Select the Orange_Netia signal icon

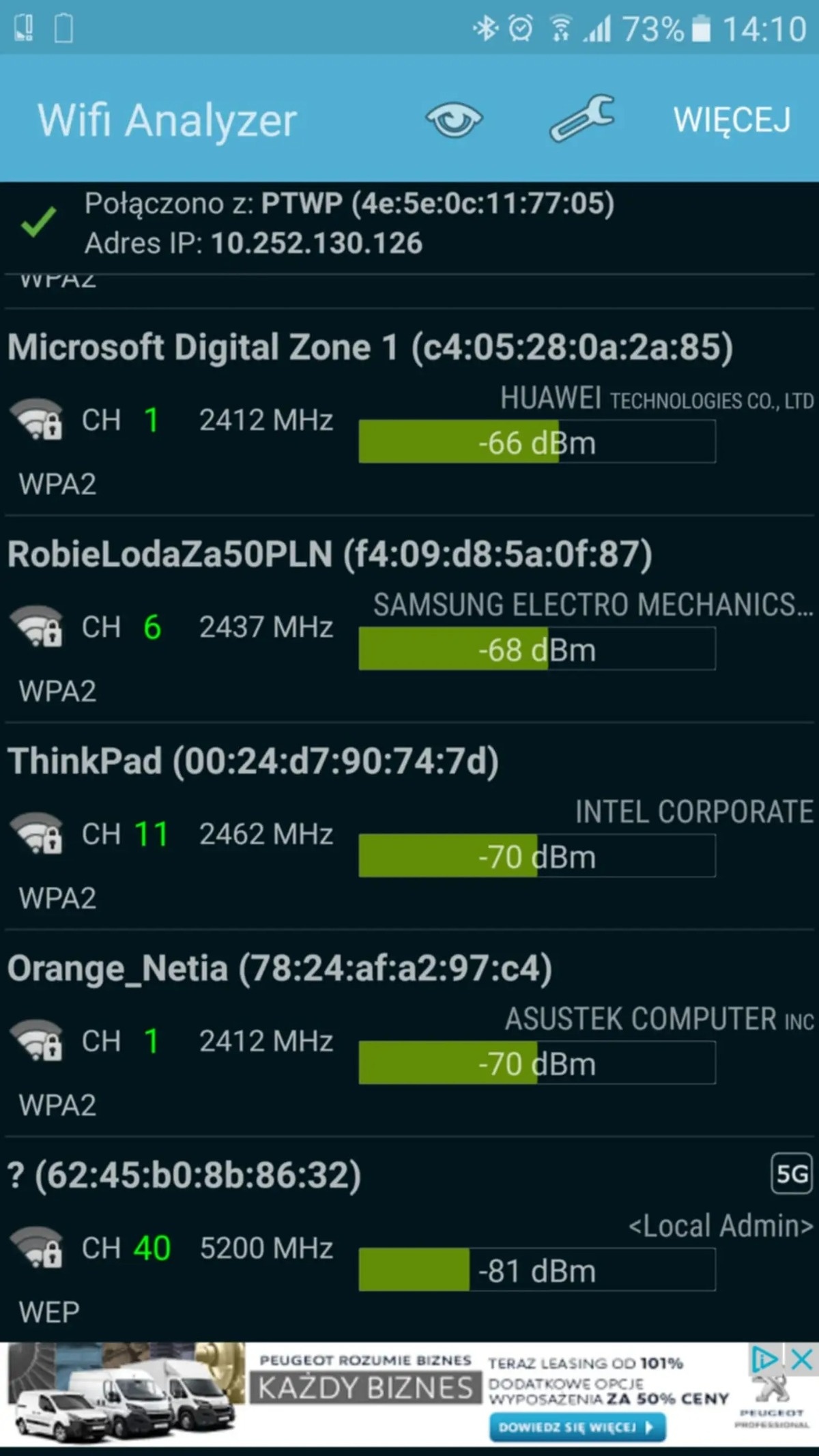pos(38,1040)
